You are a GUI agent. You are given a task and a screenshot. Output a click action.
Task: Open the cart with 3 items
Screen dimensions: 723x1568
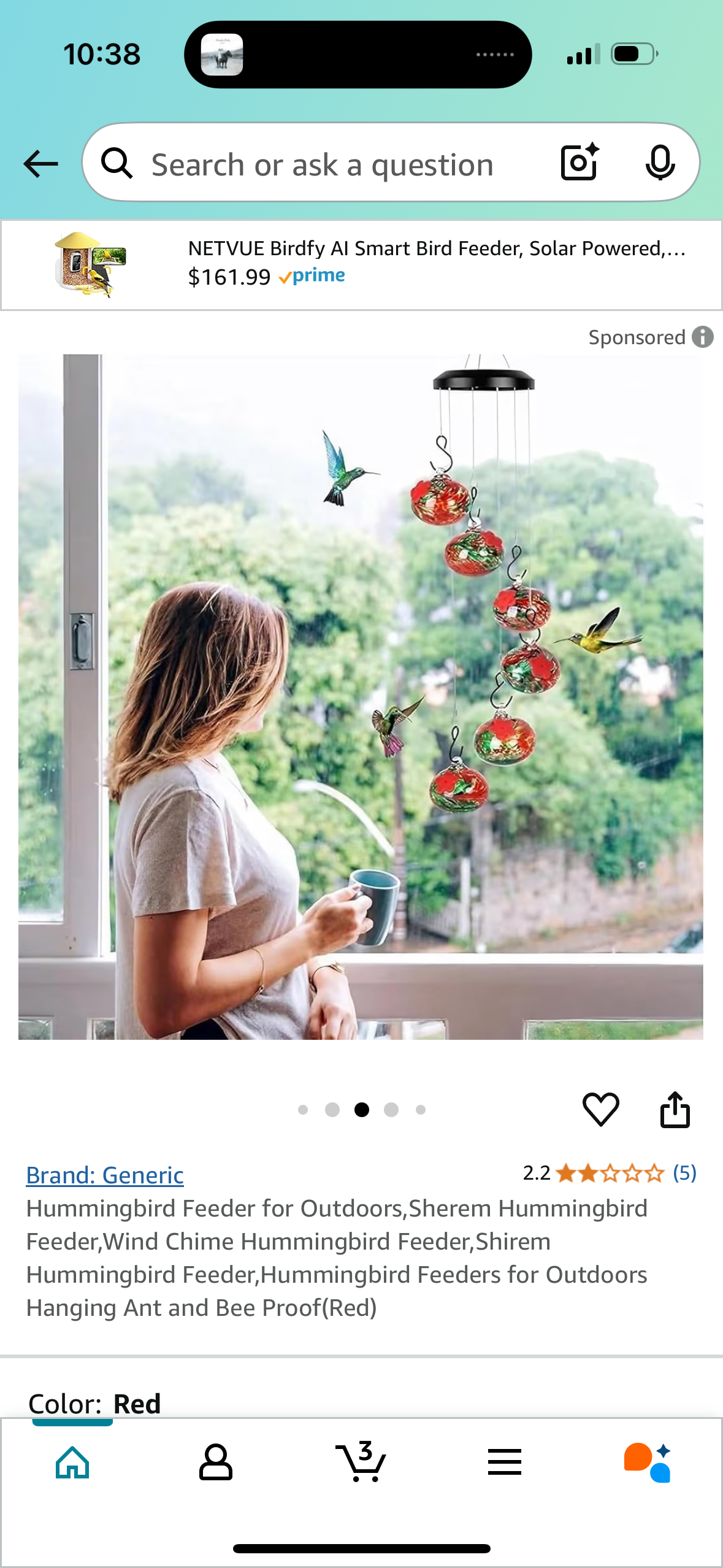click(x=361, y=1463)
